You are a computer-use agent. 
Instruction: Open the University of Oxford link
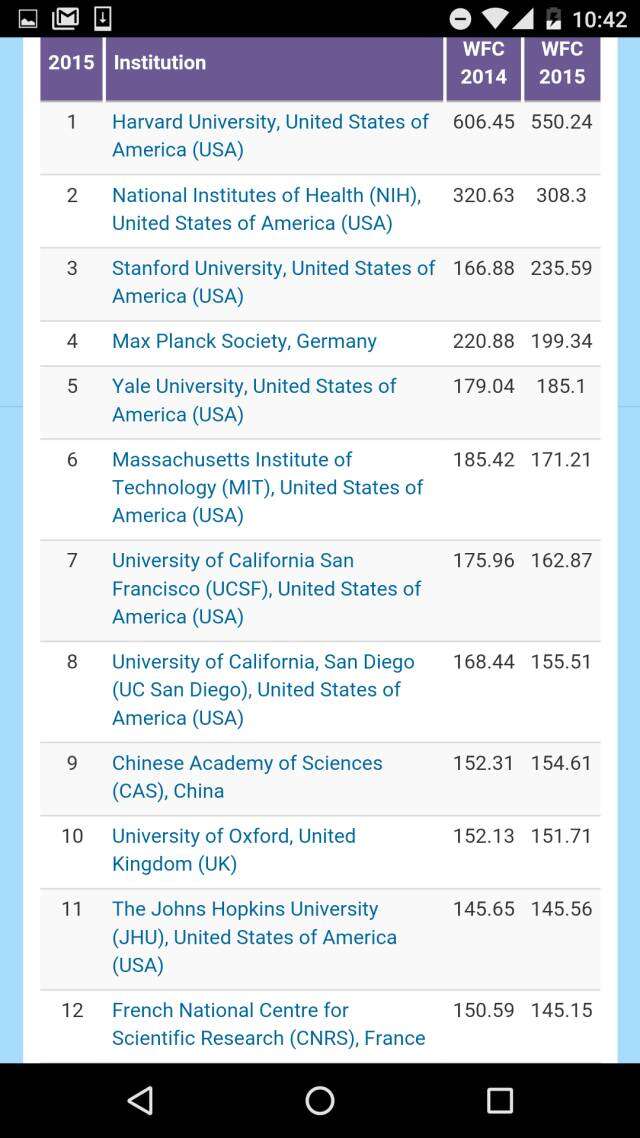(233, 837)
